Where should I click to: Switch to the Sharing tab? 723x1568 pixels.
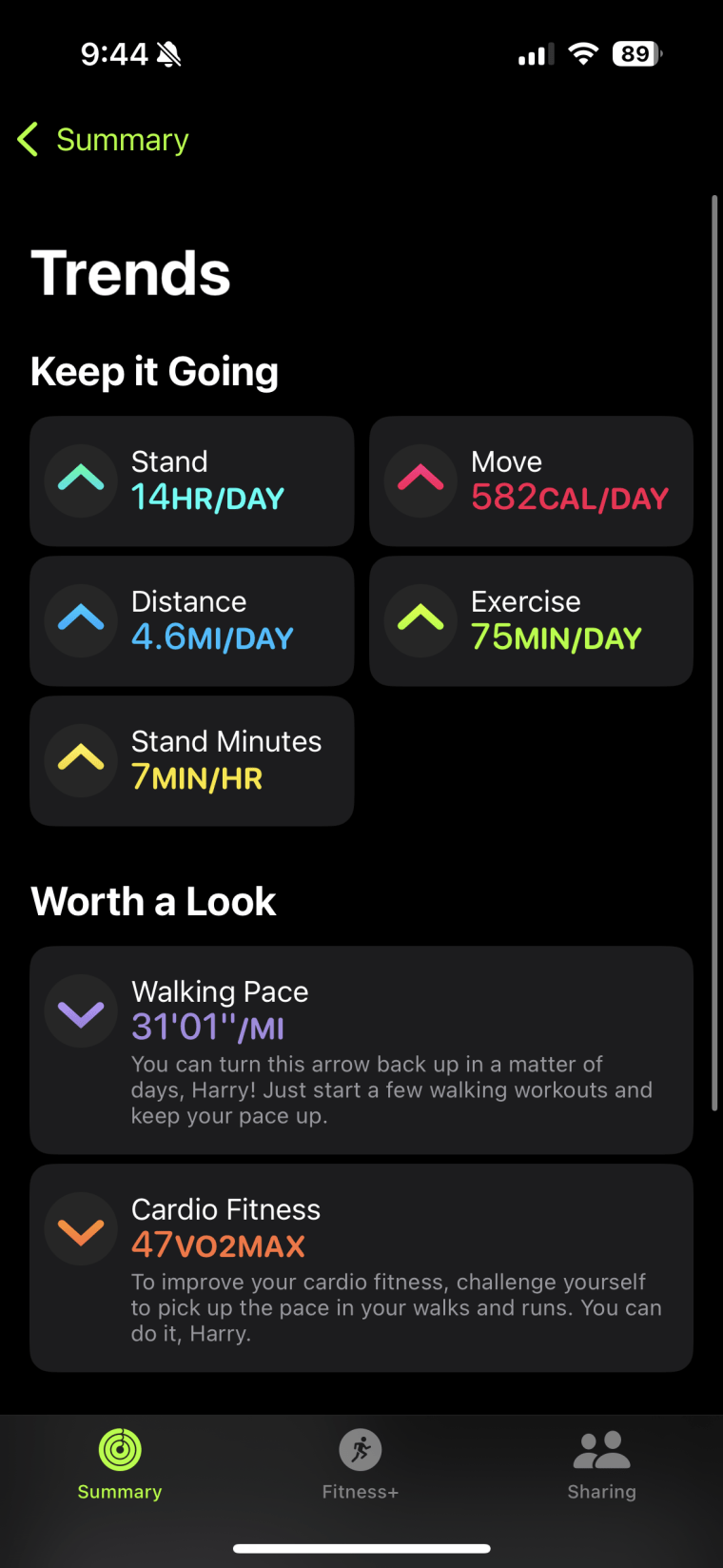(601, 1464)
